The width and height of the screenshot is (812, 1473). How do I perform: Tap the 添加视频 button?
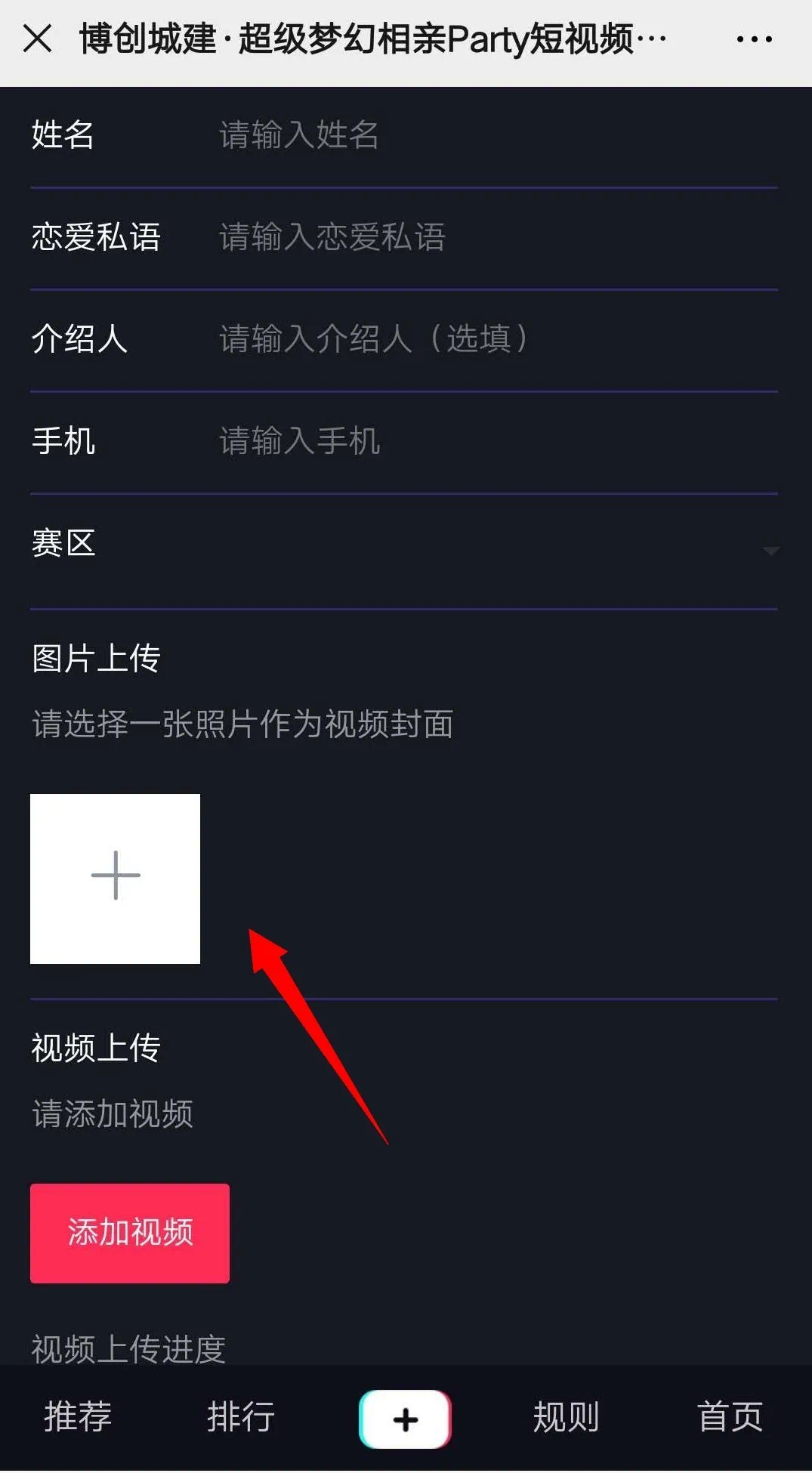[x=130, y=1233]
